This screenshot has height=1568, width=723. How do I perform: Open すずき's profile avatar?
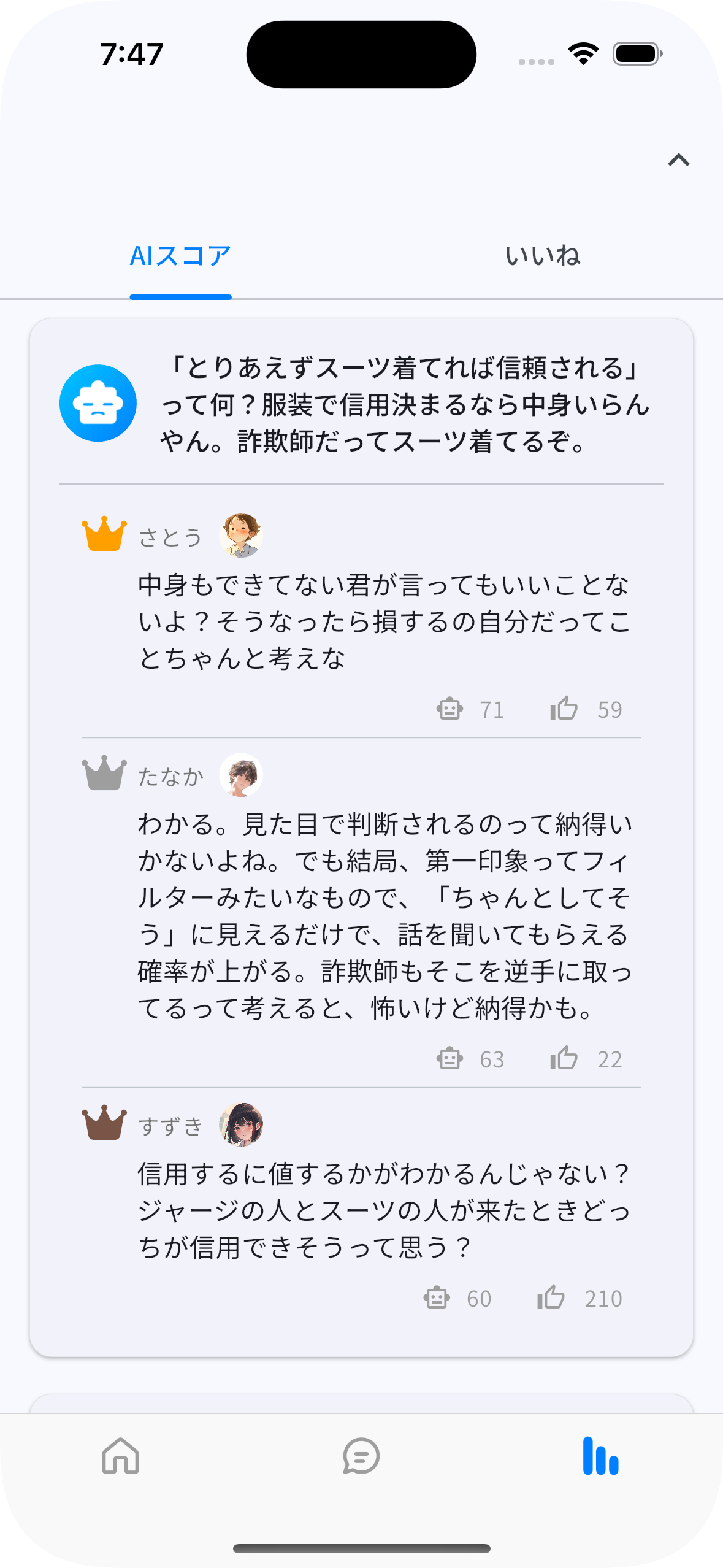240,1124
